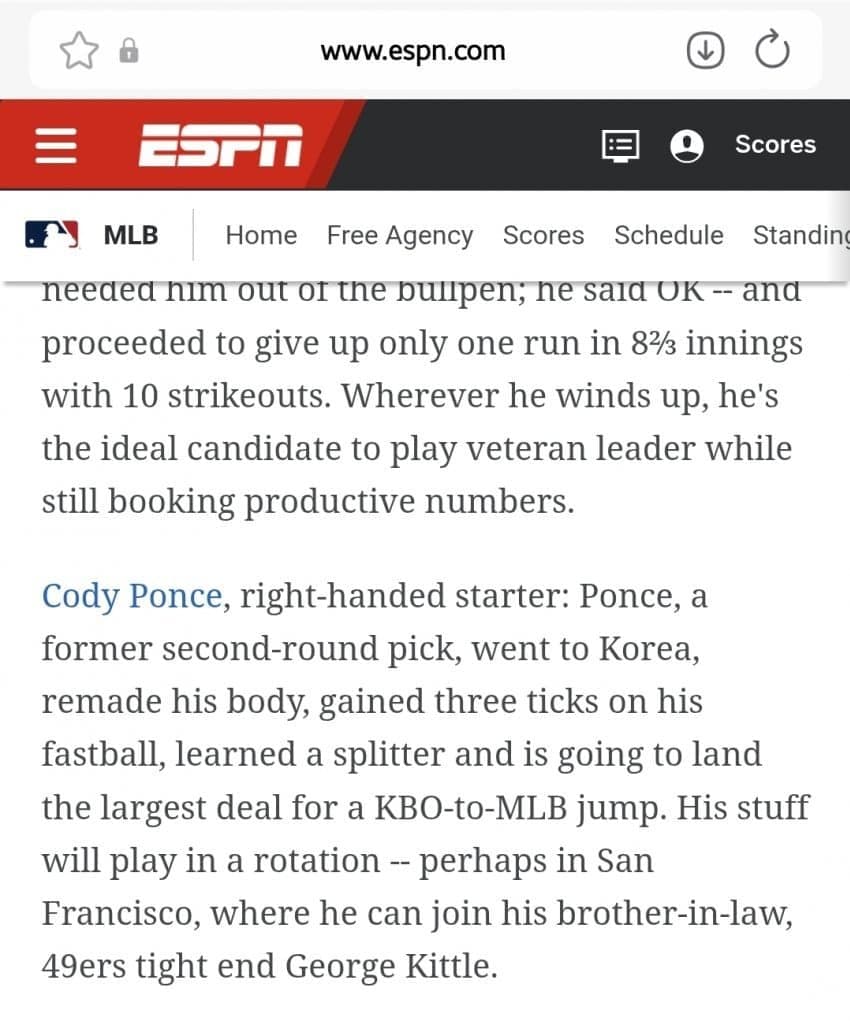Reload the current page
Image resolution: width=850 pixels, height=1021 pixels.
coord(772,50)
